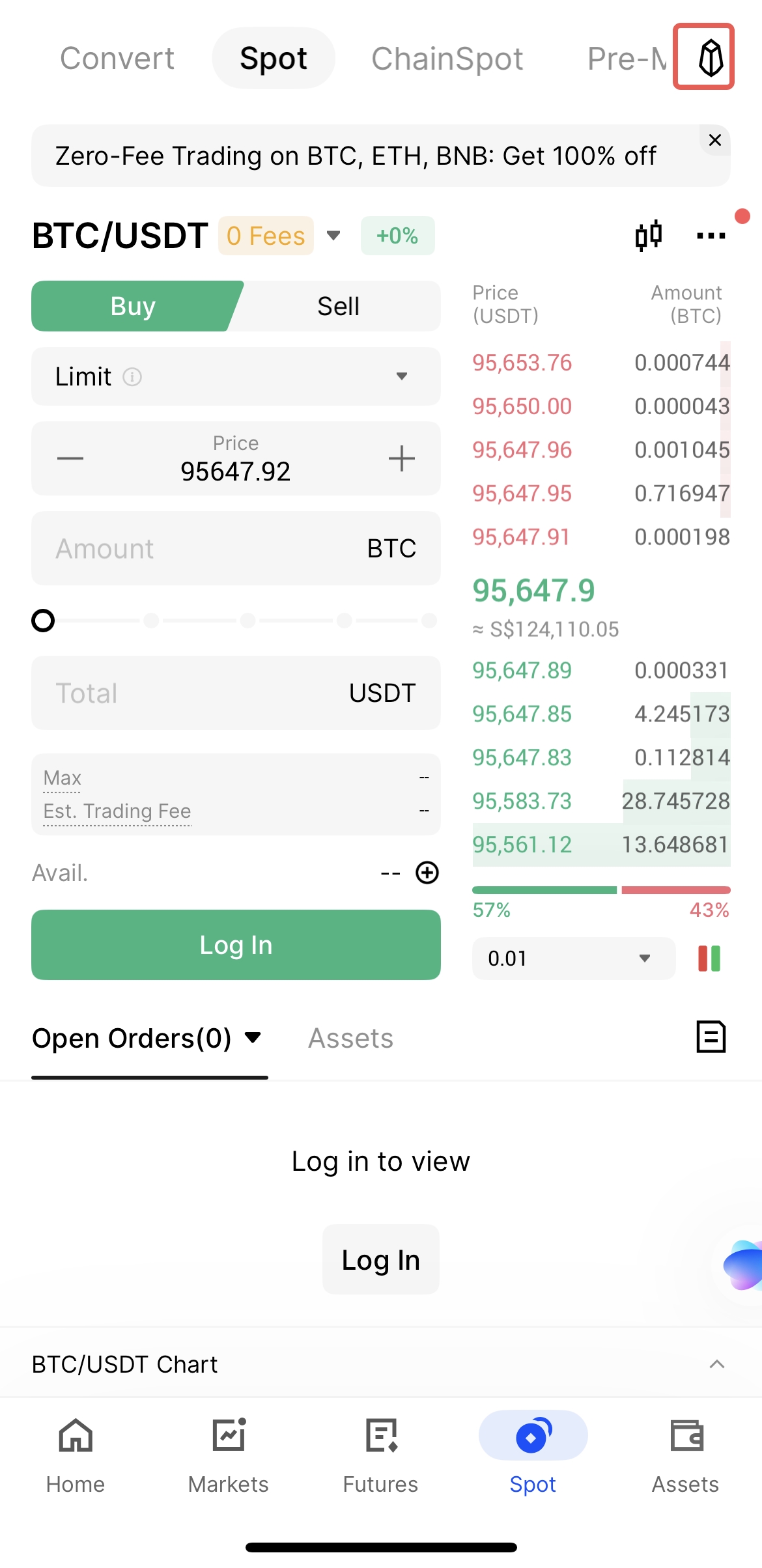
Task: Dismiss the Zero-Fee Trading banner
Action: 714,140
